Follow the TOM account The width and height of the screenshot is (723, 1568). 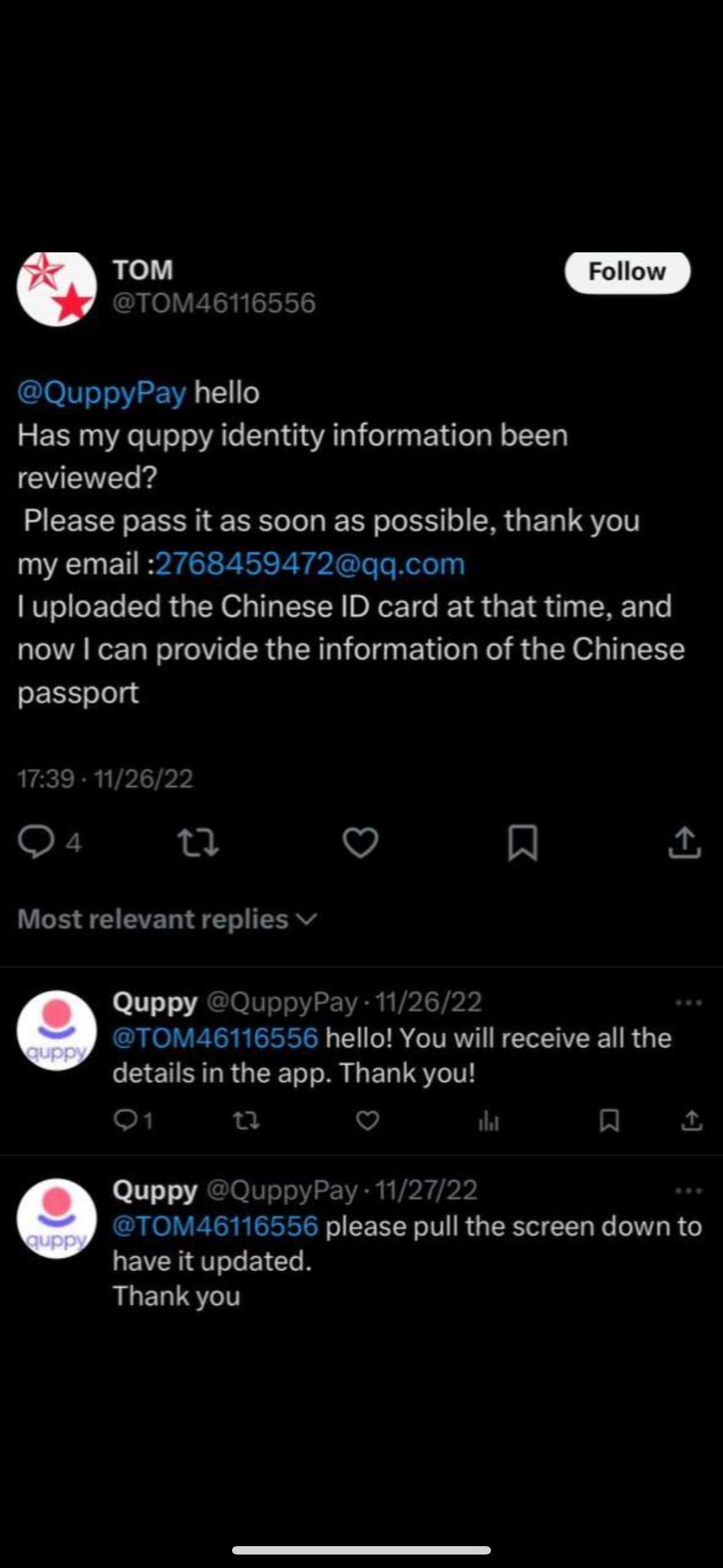(627, 272)
